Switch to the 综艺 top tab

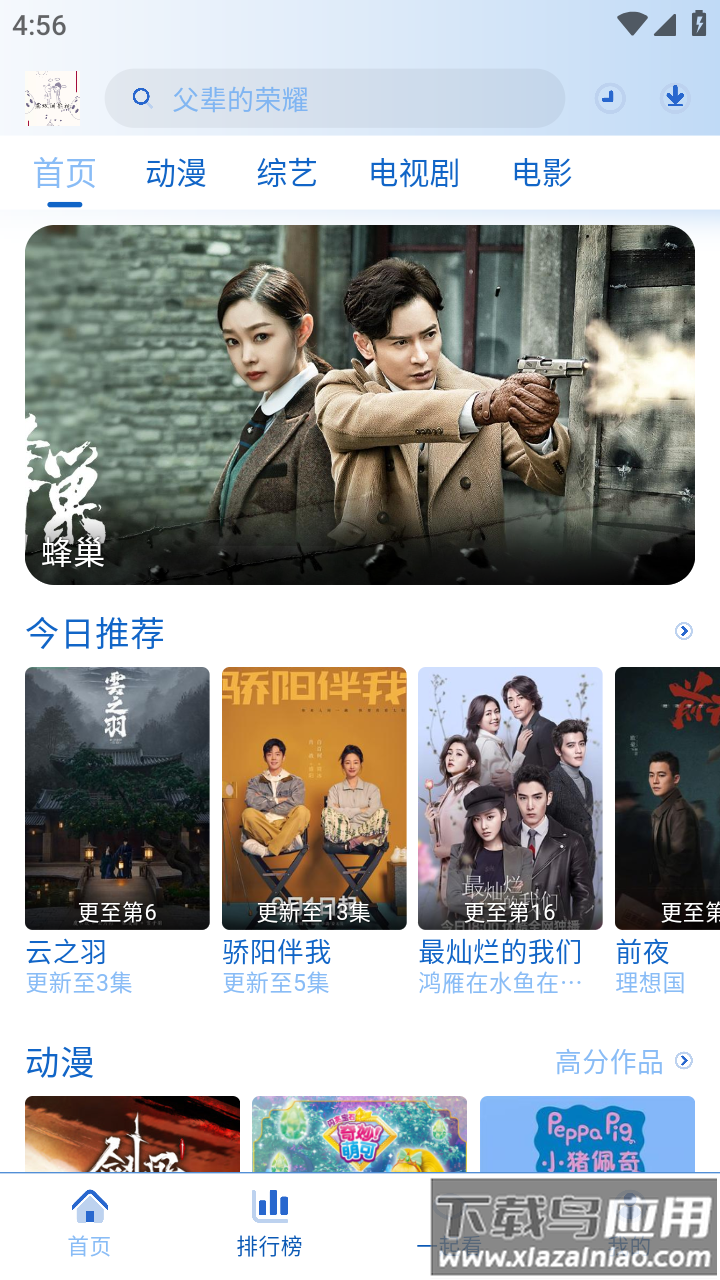[287, 173]
